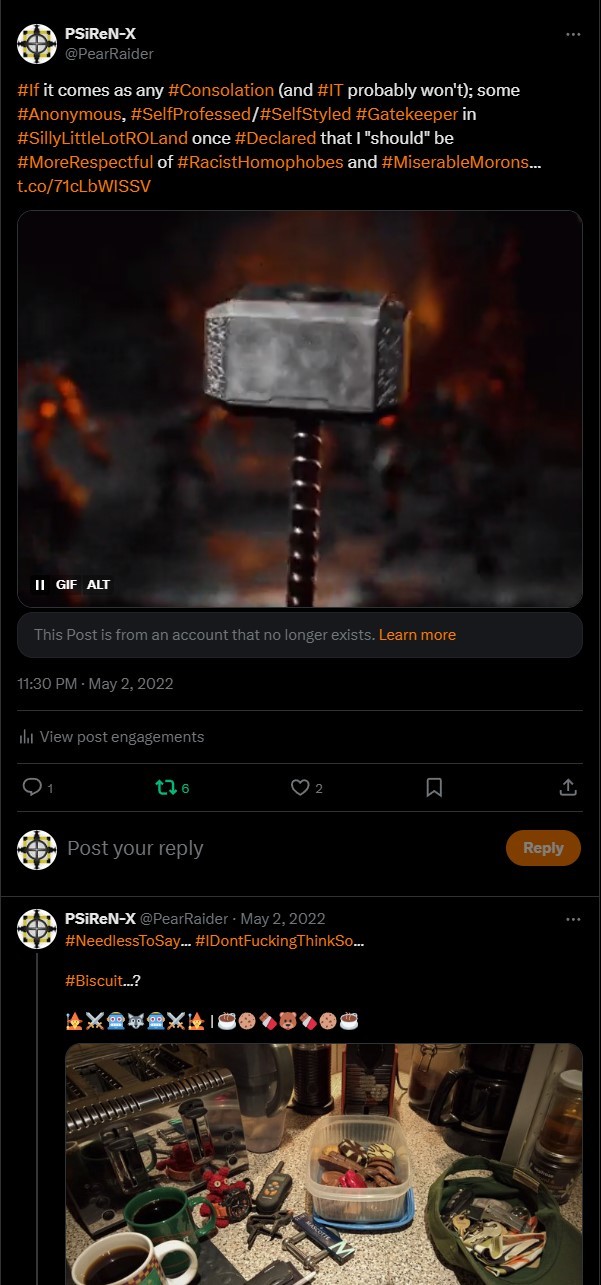The height and width of the screenshot is (1285, 601).
Task: Open the overflow menu on the main post
Action: coord(573,34)
